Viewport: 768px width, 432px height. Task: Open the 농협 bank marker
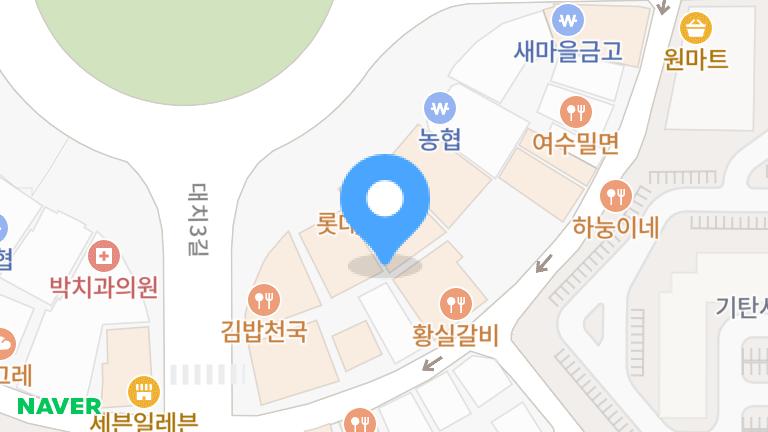[439, 107]
